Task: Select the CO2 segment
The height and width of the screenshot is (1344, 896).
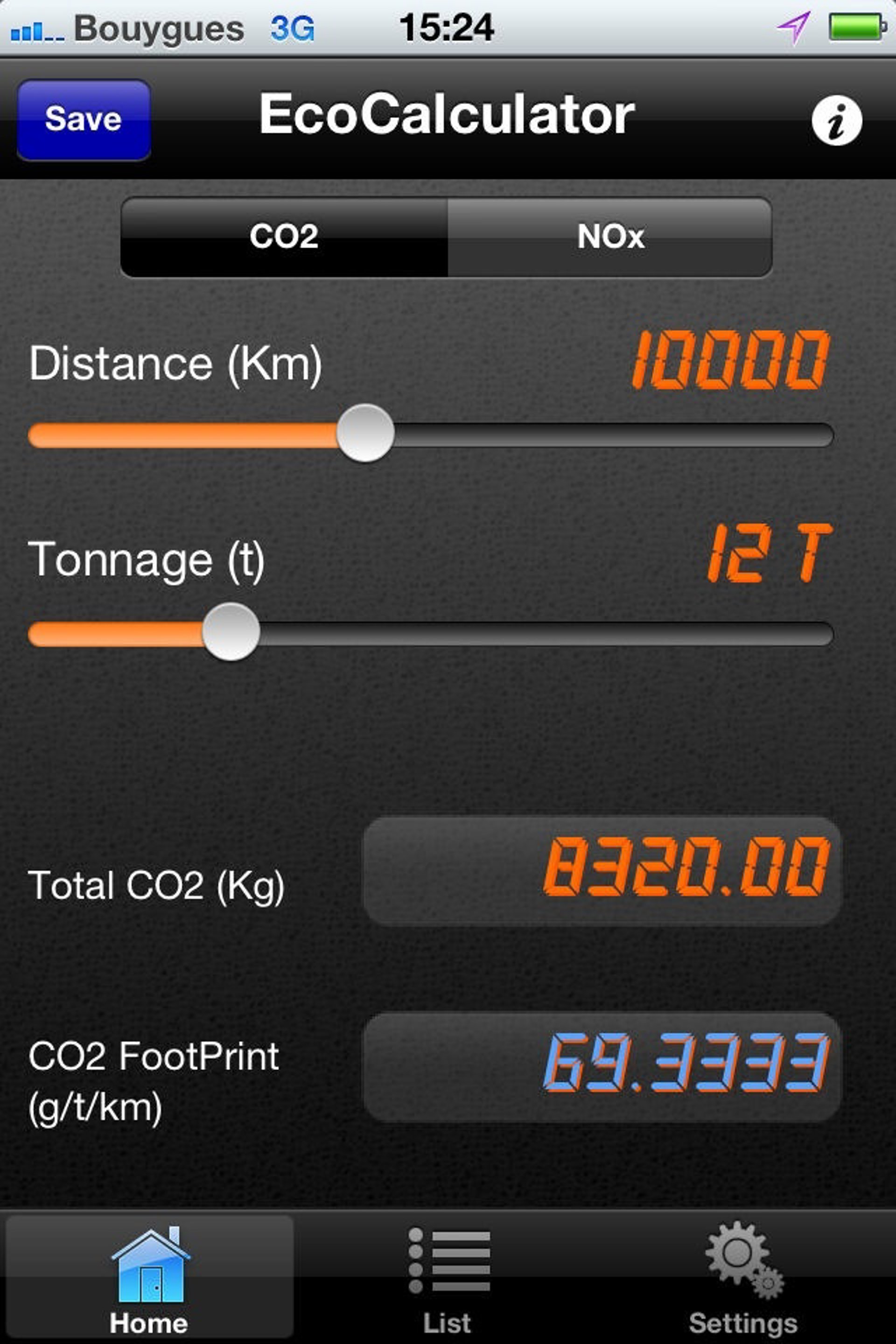Action: tap(284, 237)
